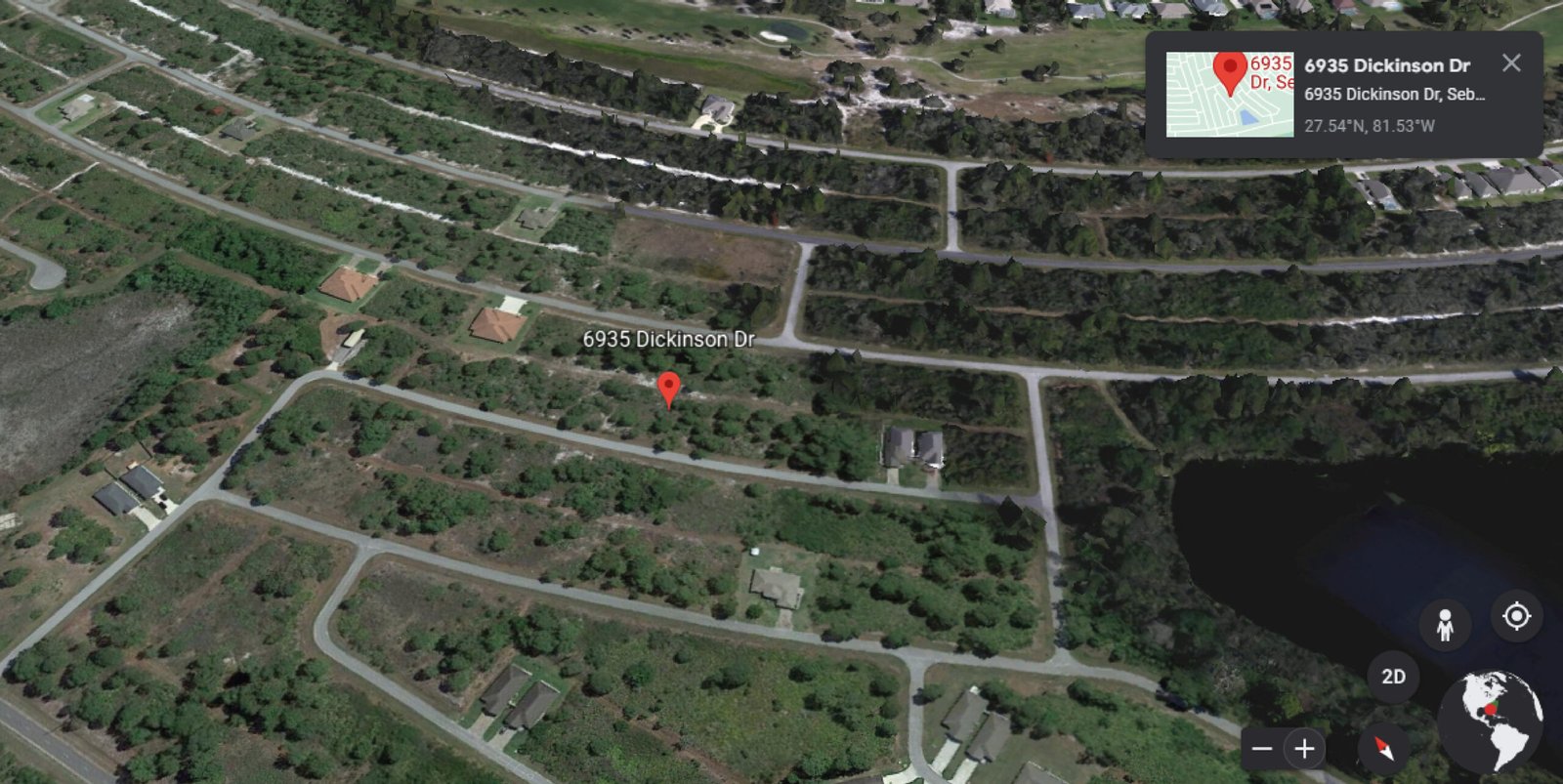The image size is (1563, 784).
Task: Enter Street View with the pegman icon
Action: 1445,625
